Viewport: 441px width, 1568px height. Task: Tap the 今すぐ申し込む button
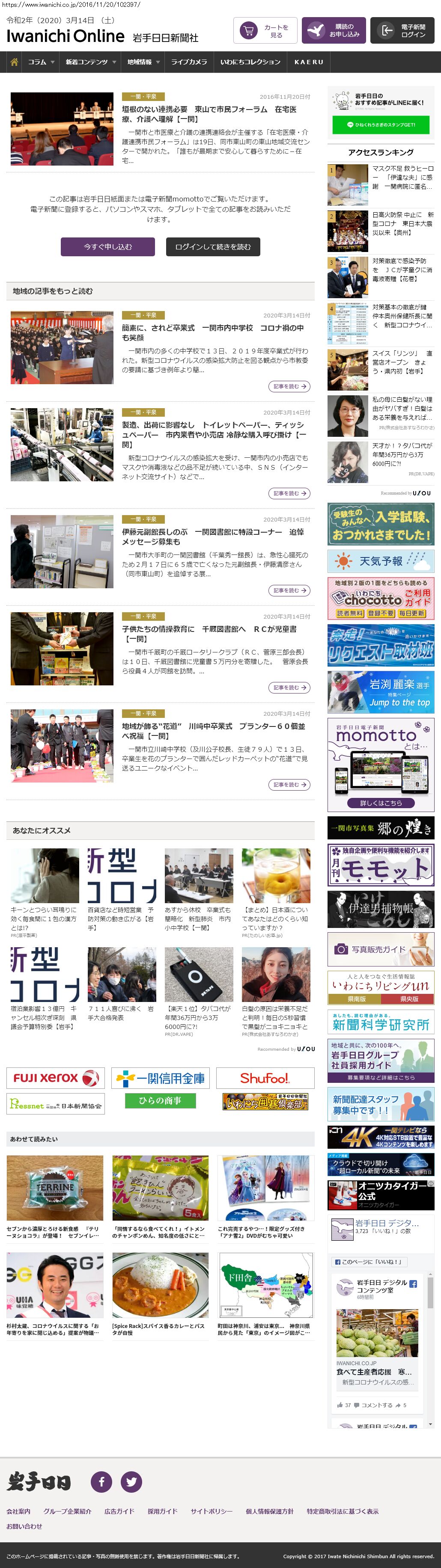[x=108, y=246]
